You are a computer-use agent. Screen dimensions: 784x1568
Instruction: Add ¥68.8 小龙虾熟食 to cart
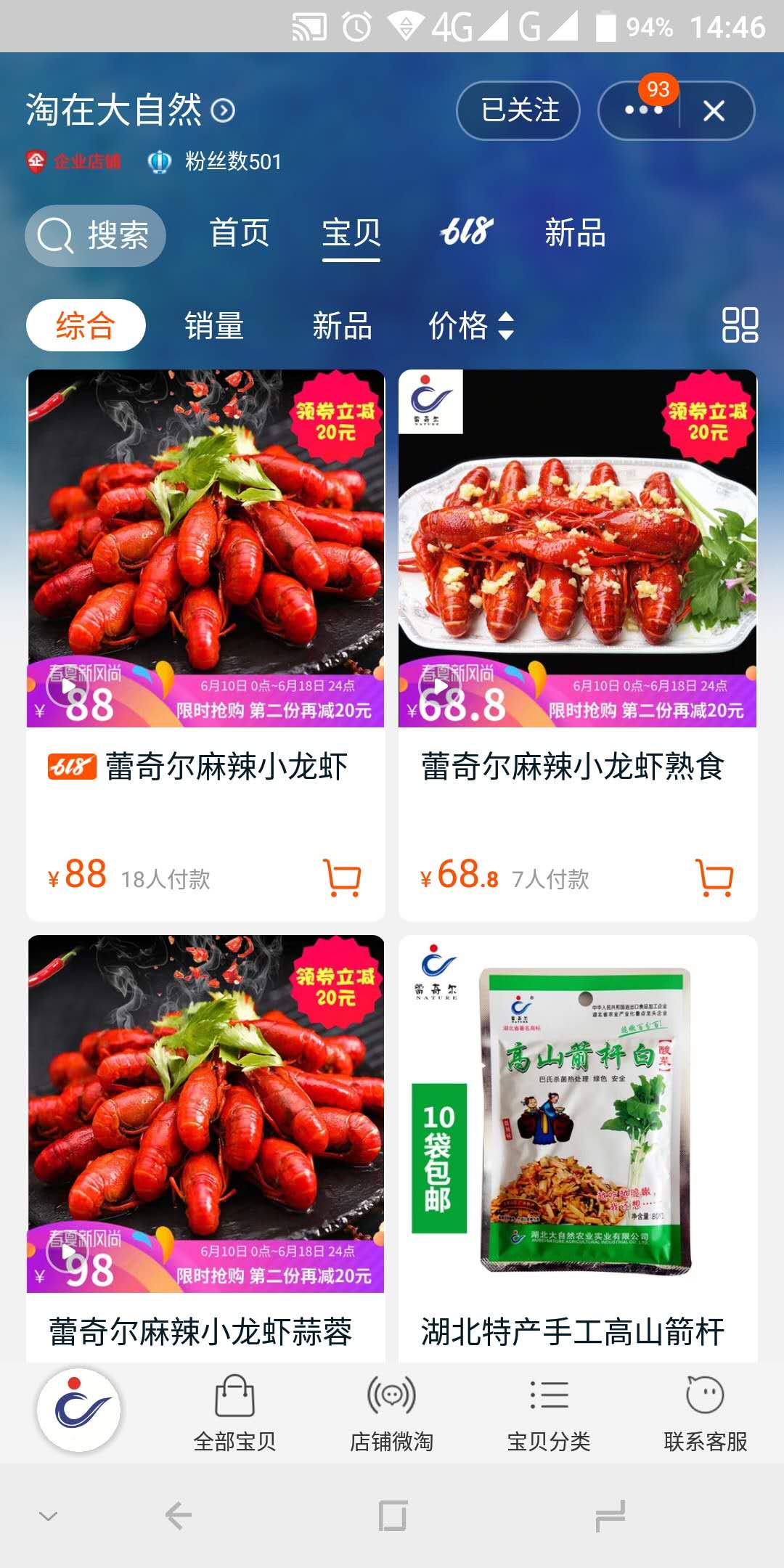[714, 878]
